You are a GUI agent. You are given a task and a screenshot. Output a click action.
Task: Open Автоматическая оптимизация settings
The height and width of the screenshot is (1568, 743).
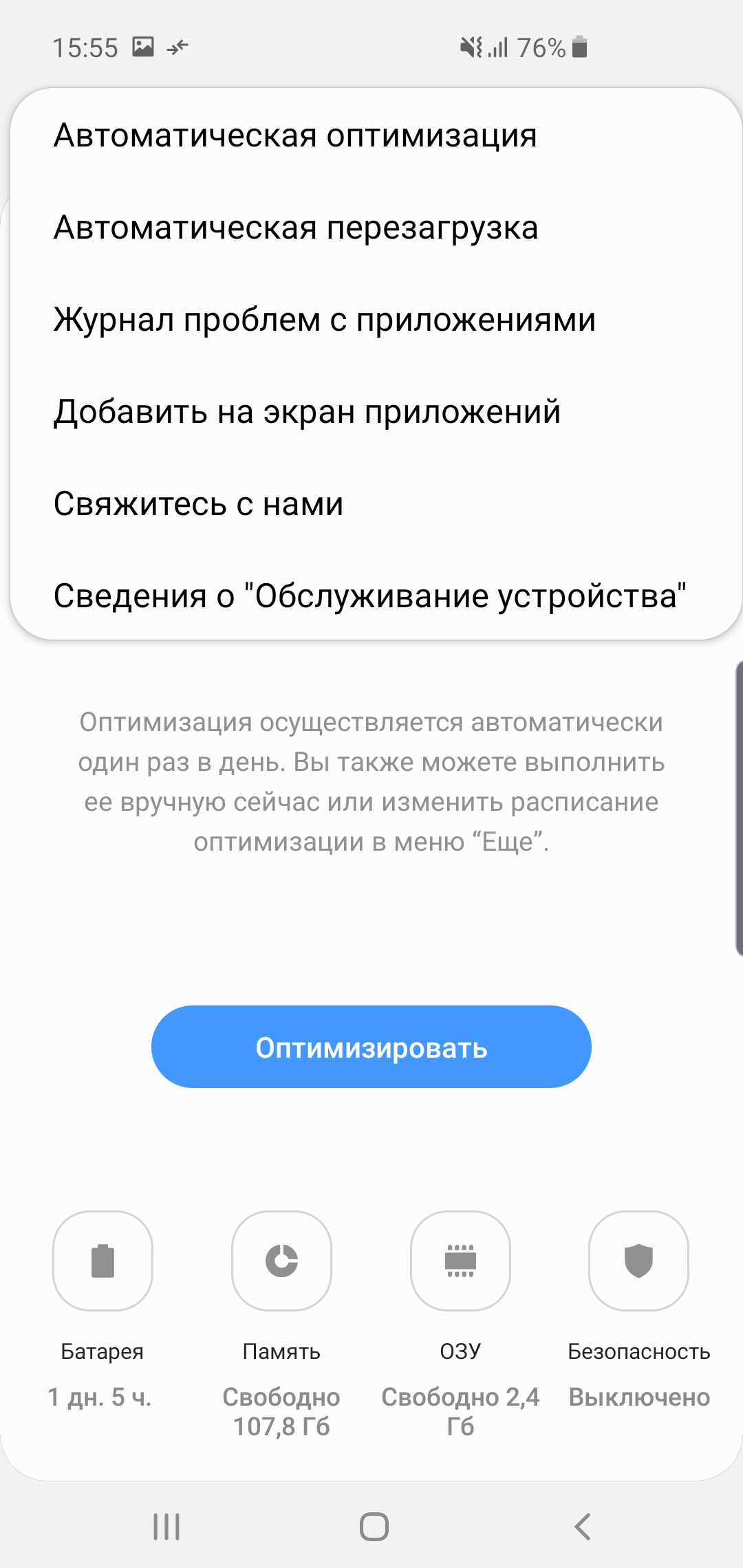(376, 135)
